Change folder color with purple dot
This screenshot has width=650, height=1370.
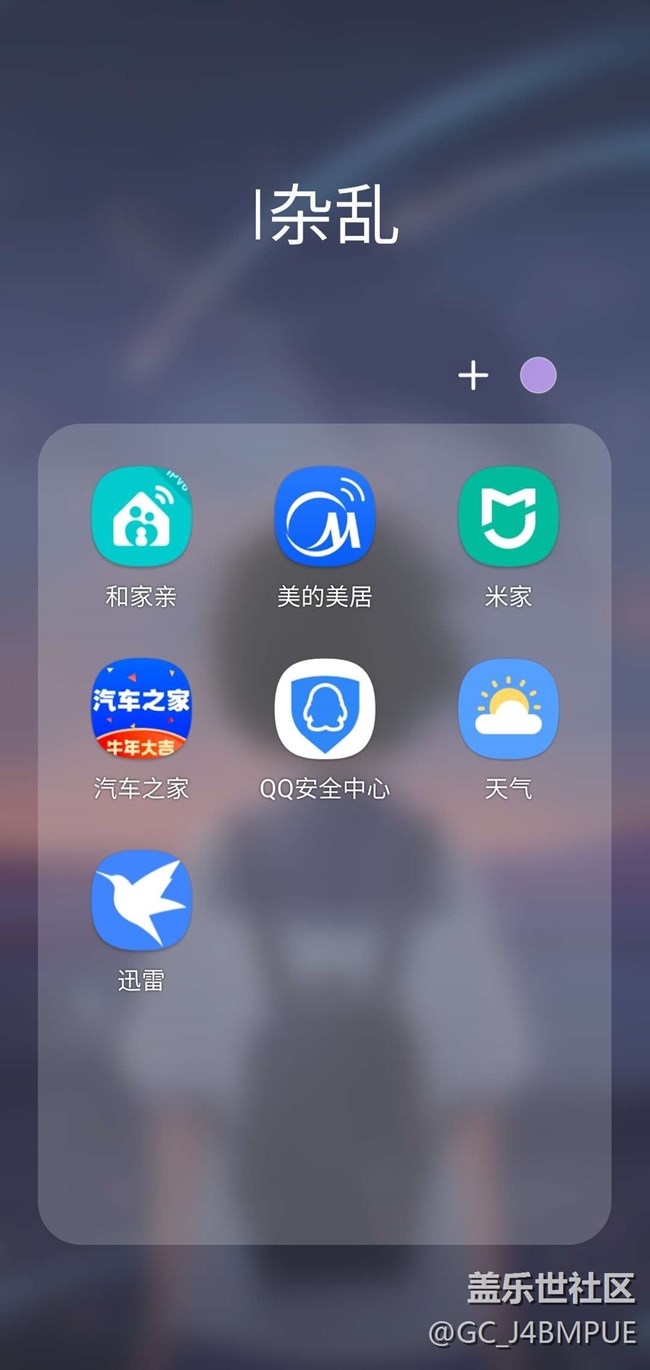pos(538,375)
